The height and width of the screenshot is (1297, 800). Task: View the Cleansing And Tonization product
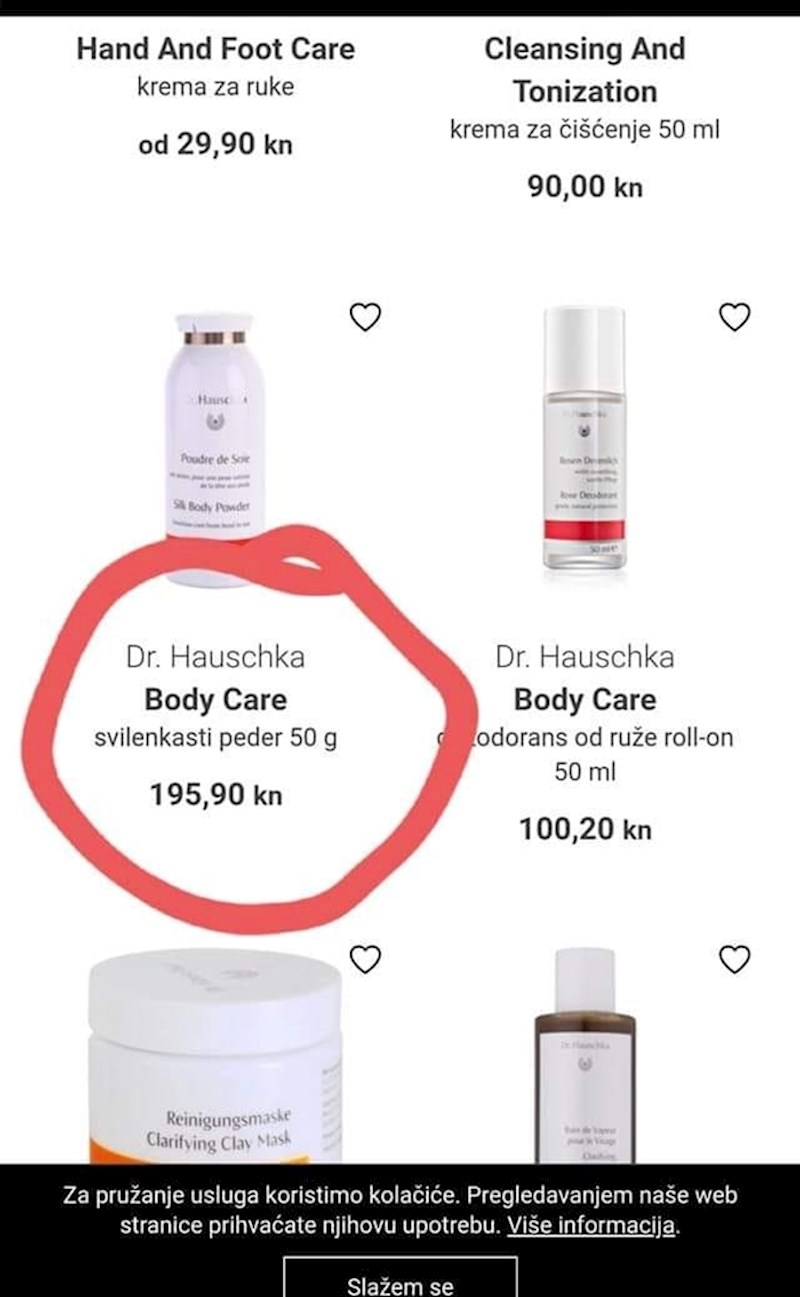coord(585,70)
